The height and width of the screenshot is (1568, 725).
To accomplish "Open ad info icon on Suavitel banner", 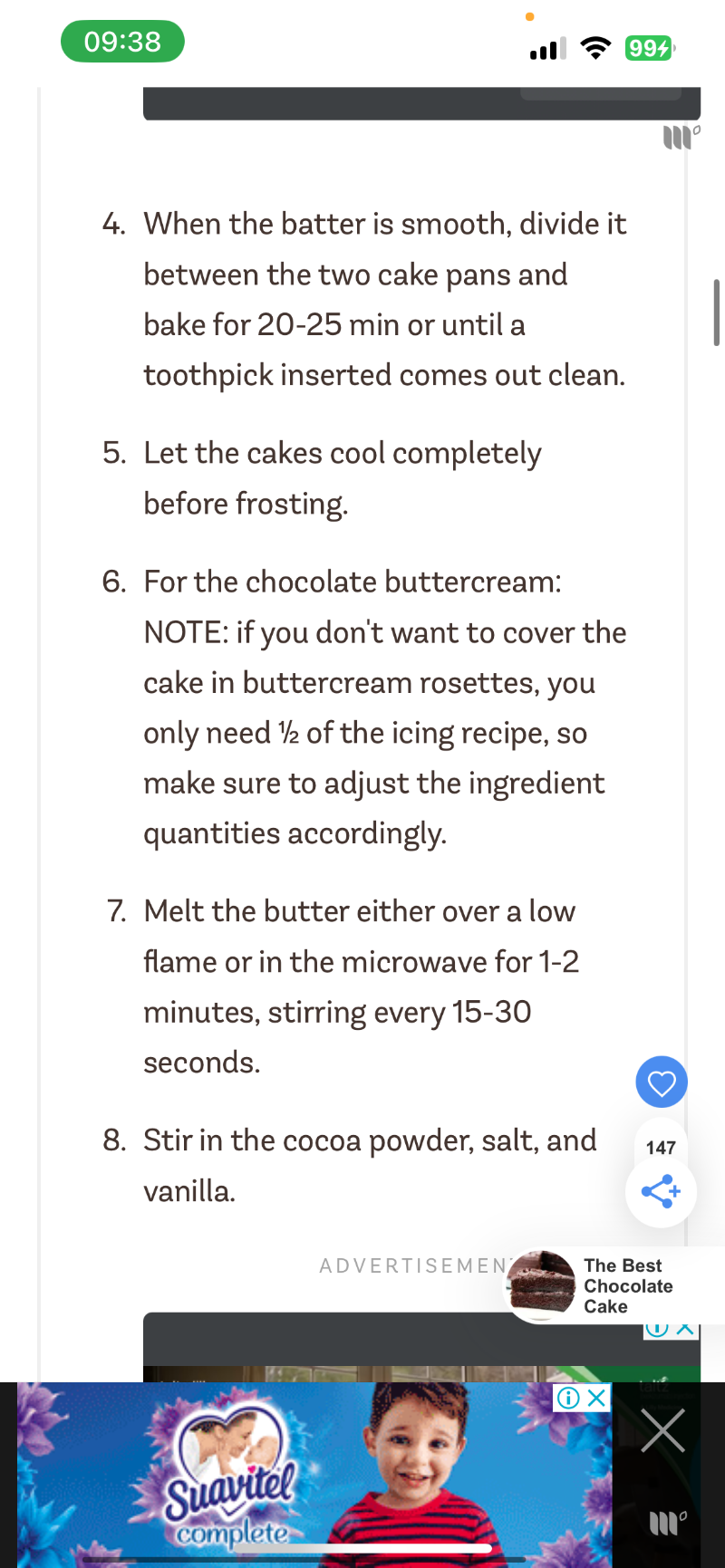I will click(x=568, y=1398).
